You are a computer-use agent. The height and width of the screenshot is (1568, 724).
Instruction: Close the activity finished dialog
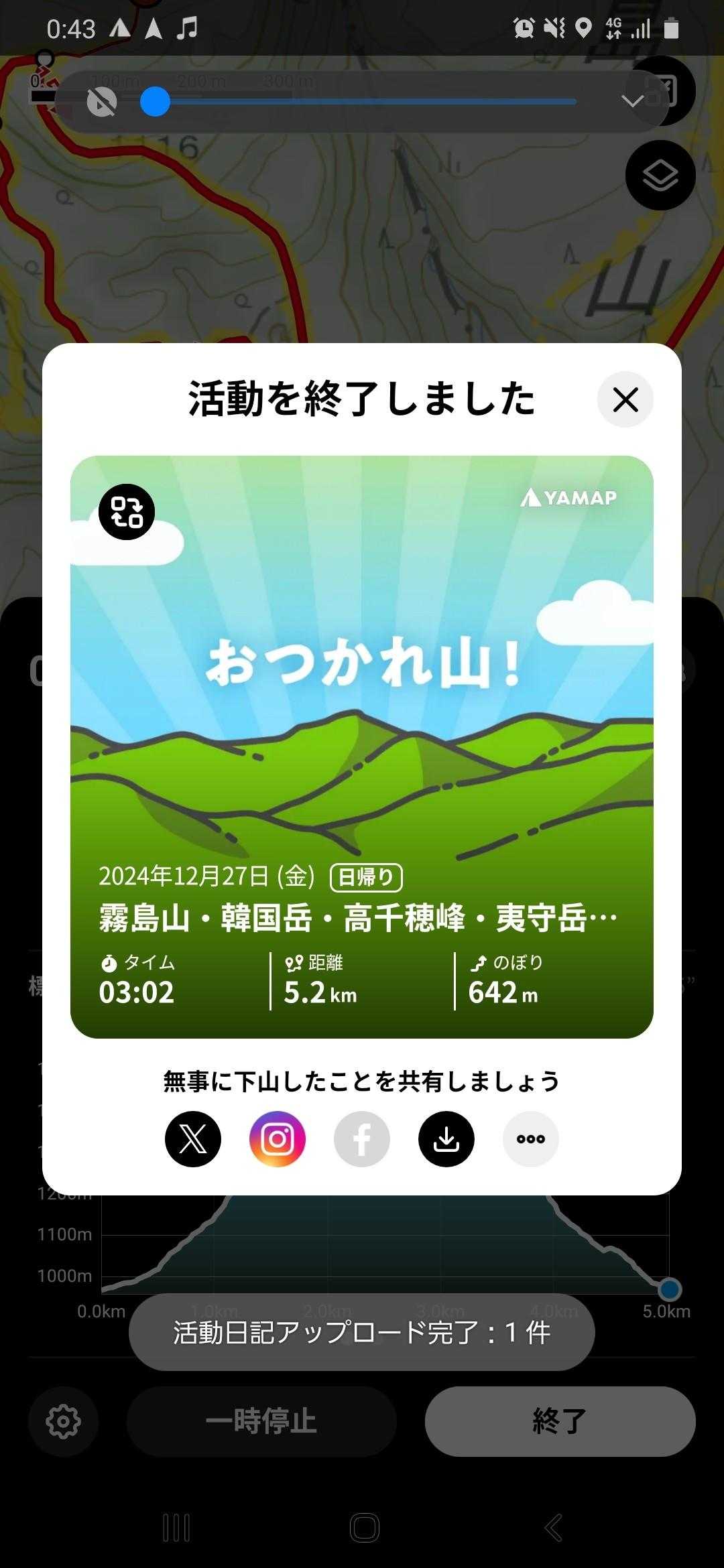click(625, 400)
